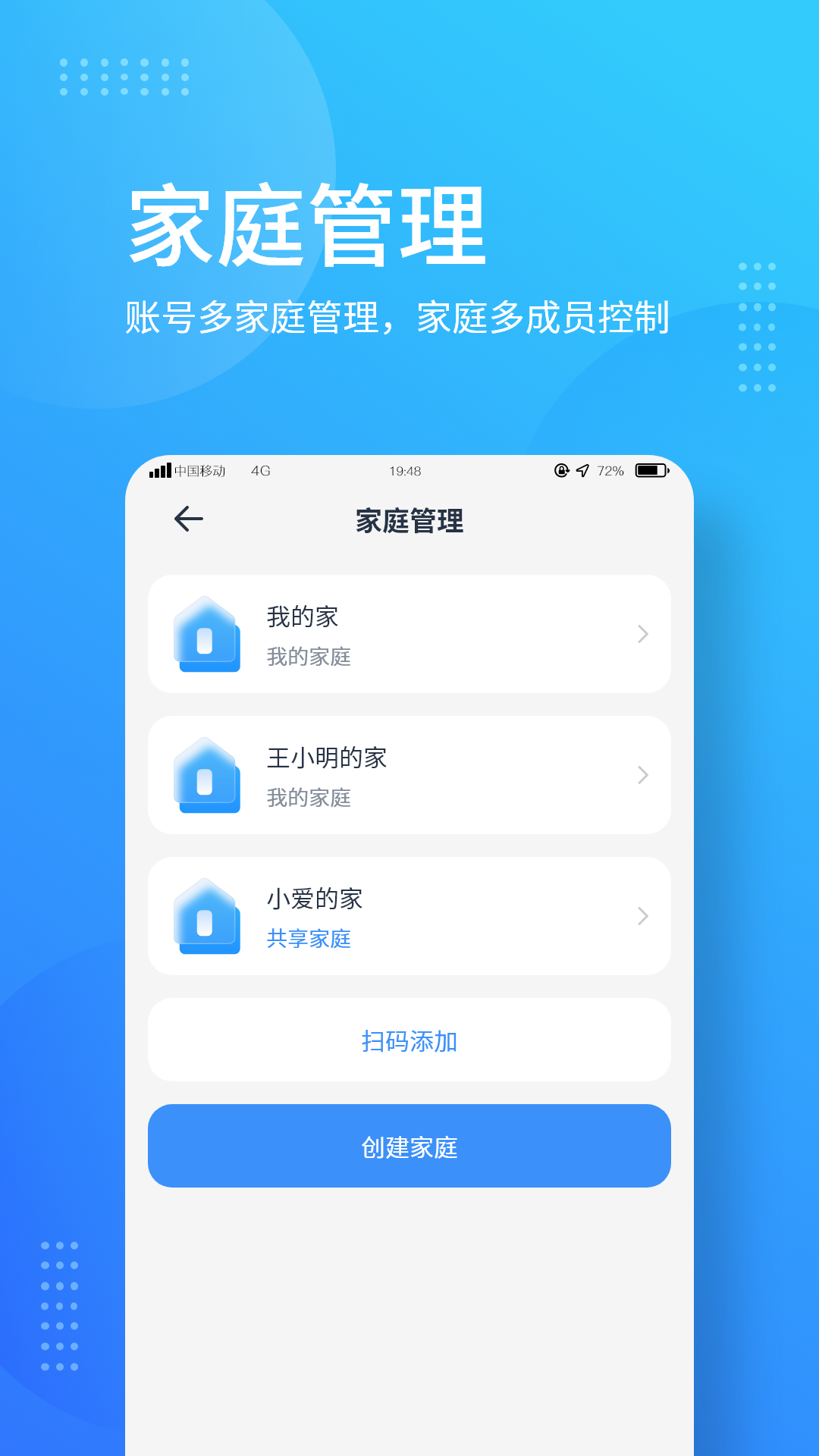
Task: Select the 我的家 family card
Action: point(409,634)
